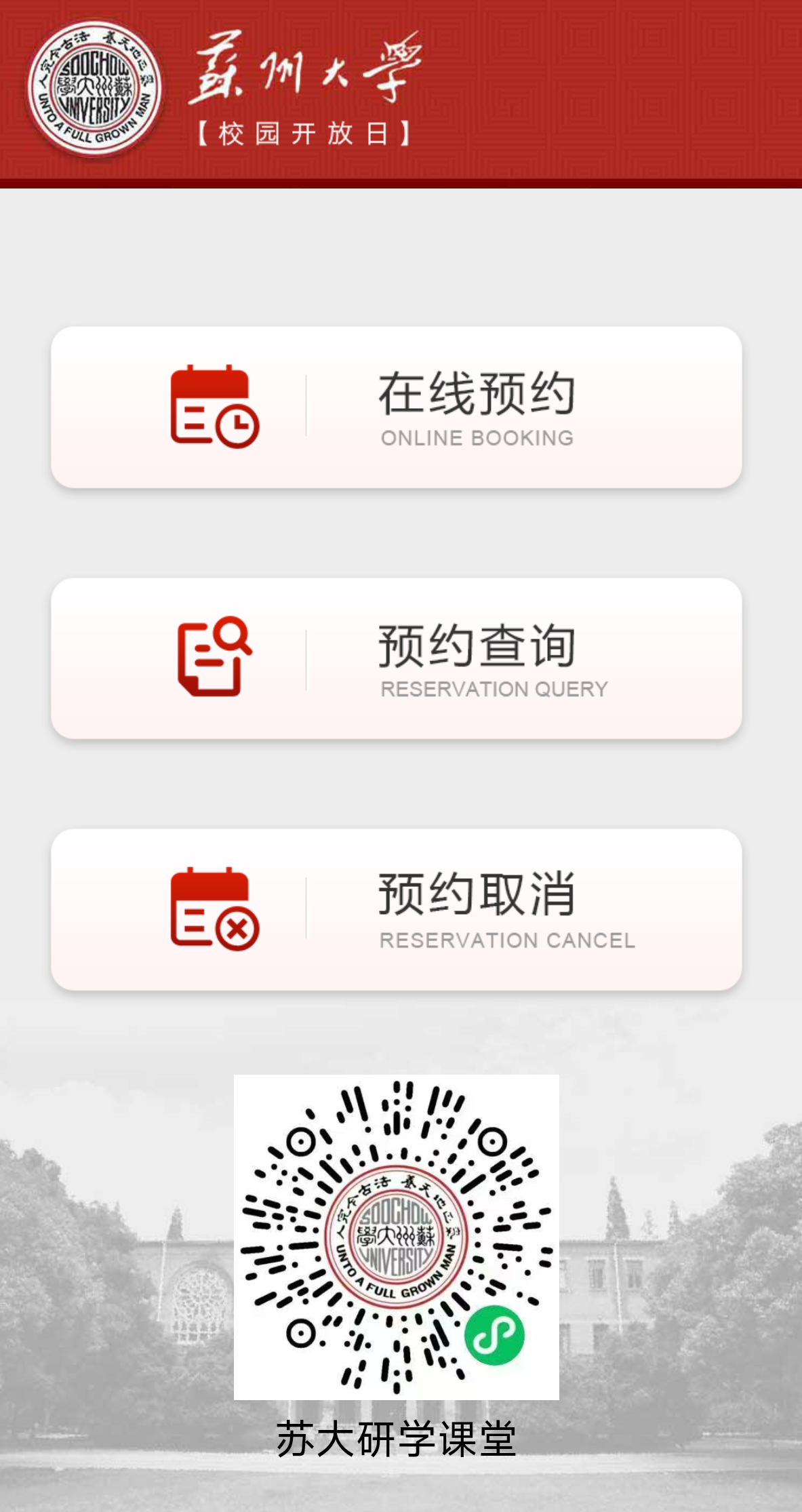
Task: Select 预约取消 reservation cancel
Action: [397, 909]
